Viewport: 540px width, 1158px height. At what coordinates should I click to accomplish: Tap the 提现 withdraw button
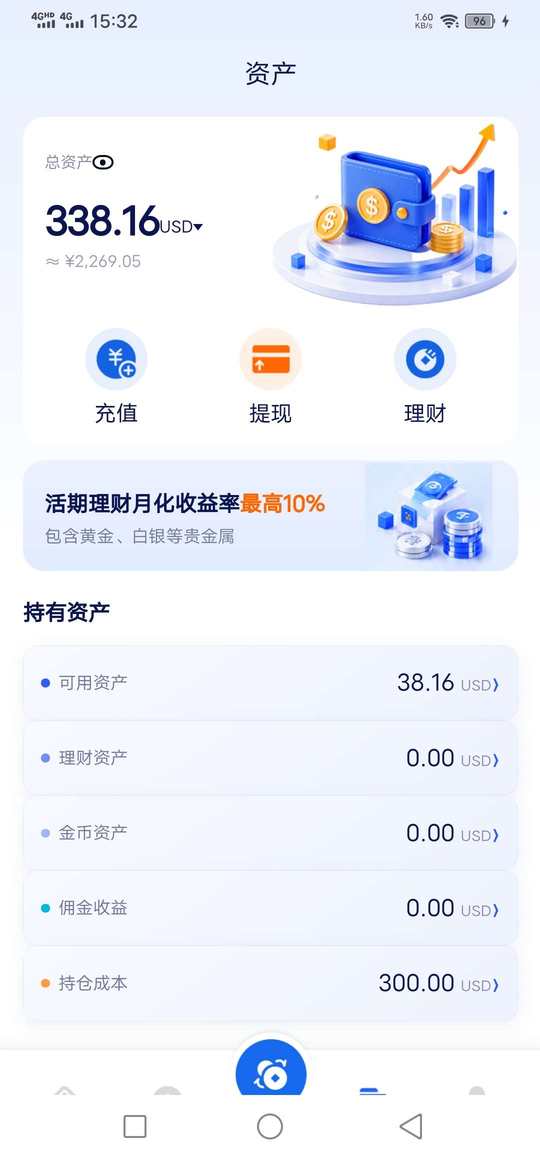point(270,377)
